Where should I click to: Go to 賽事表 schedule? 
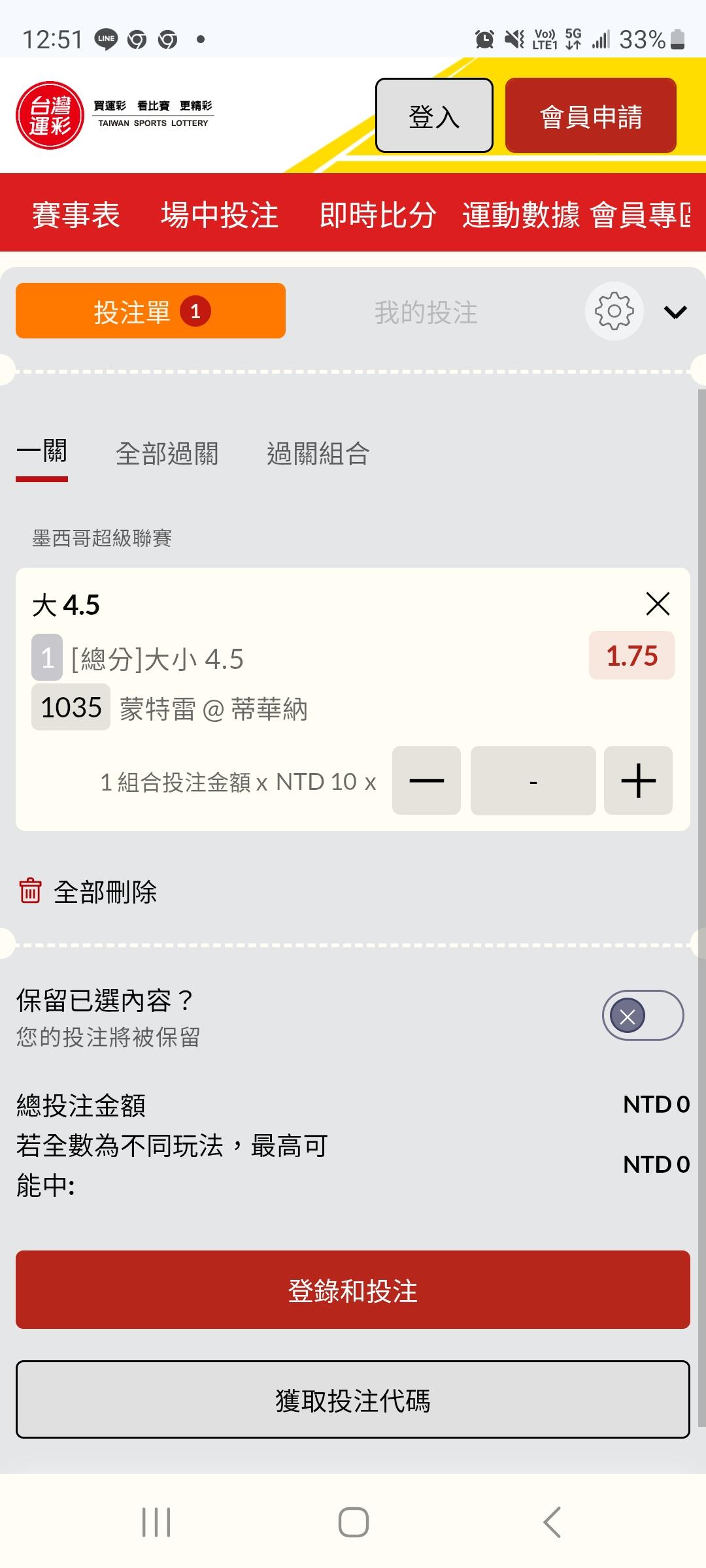point(76,214)
